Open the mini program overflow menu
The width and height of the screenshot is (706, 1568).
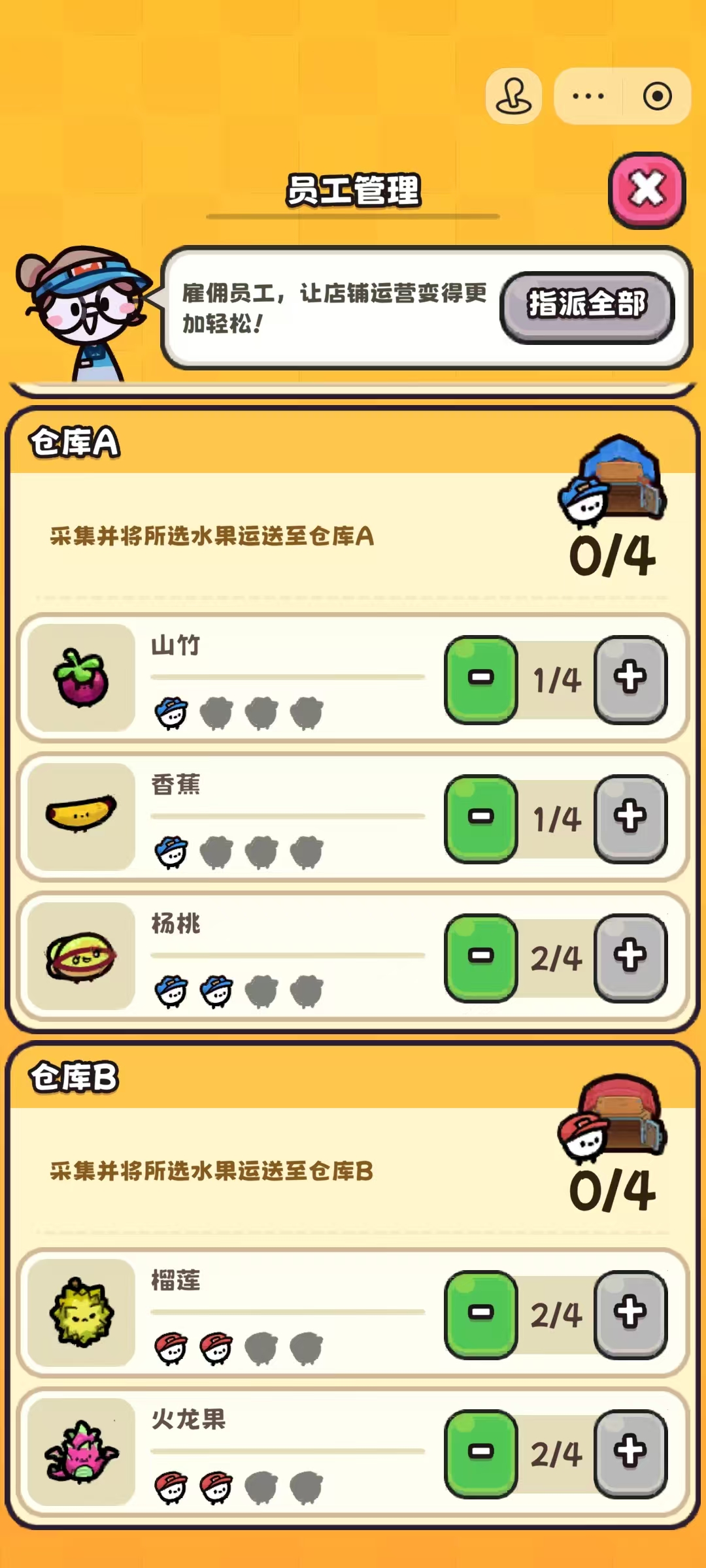pos(588,96)
